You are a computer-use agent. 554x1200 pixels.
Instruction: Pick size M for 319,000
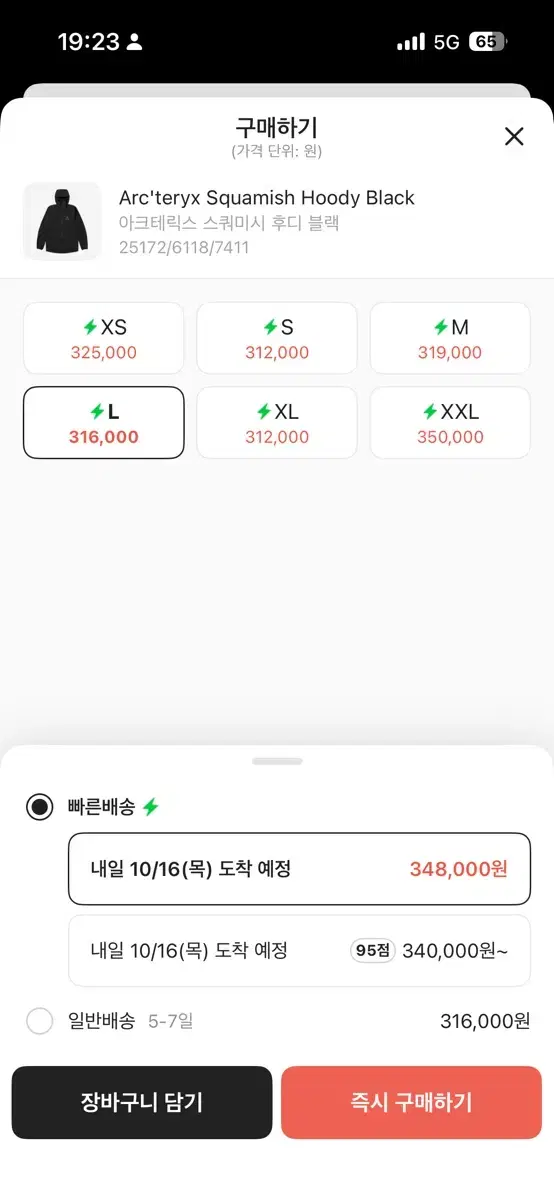coord(450,338)
